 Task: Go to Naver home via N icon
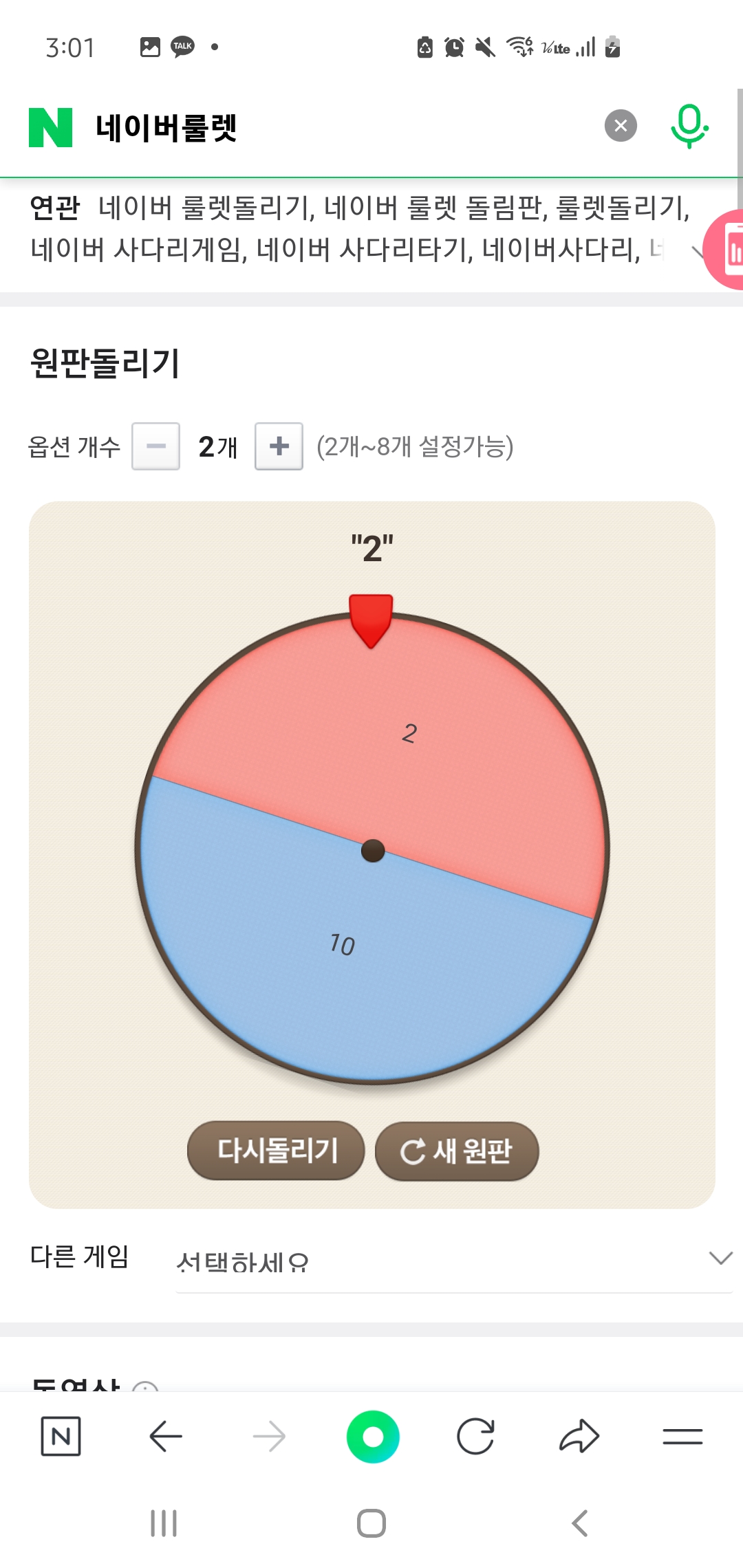point(61,1437)
